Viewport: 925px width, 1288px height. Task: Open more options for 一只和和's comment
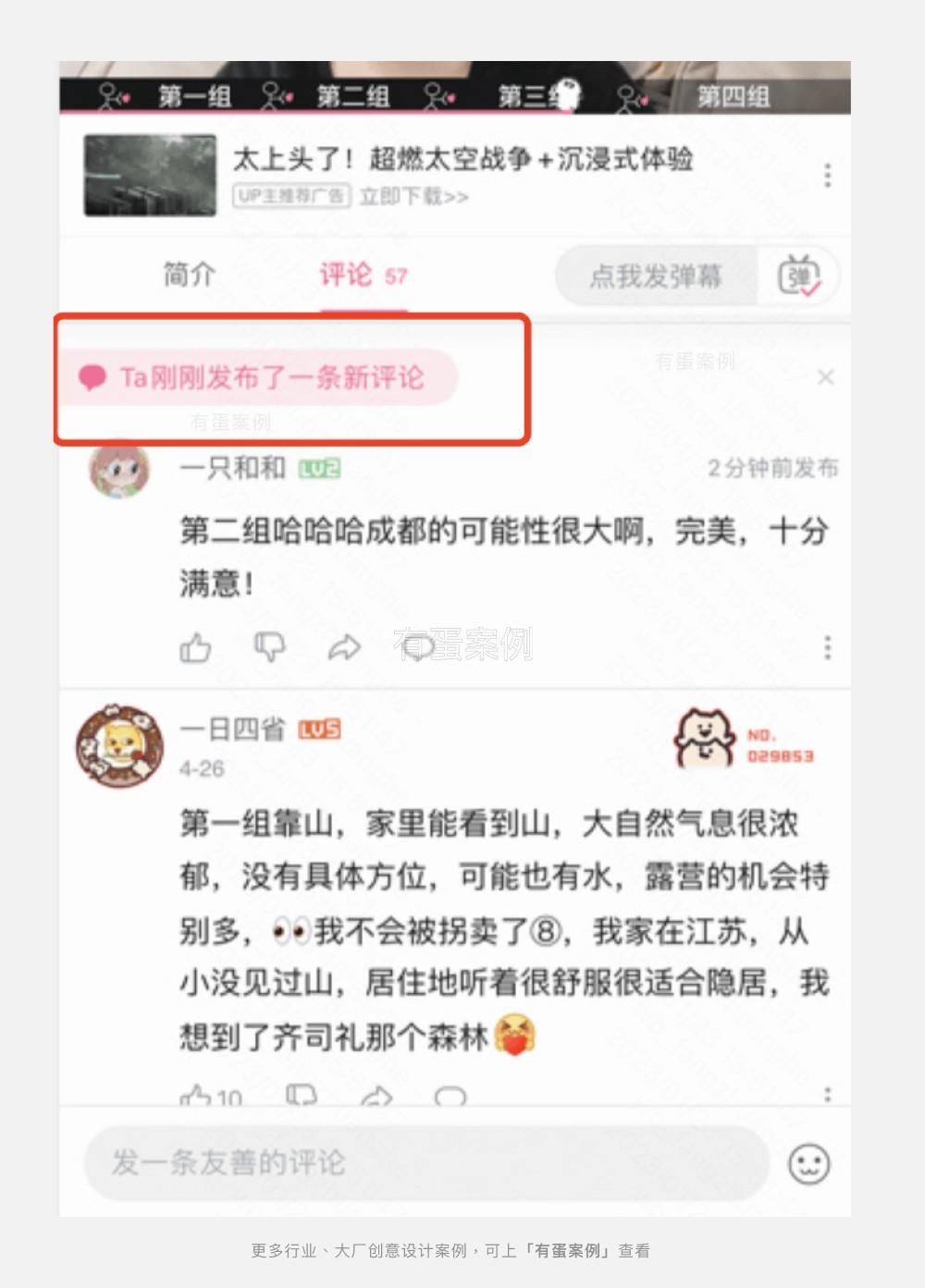coord(827,647)
